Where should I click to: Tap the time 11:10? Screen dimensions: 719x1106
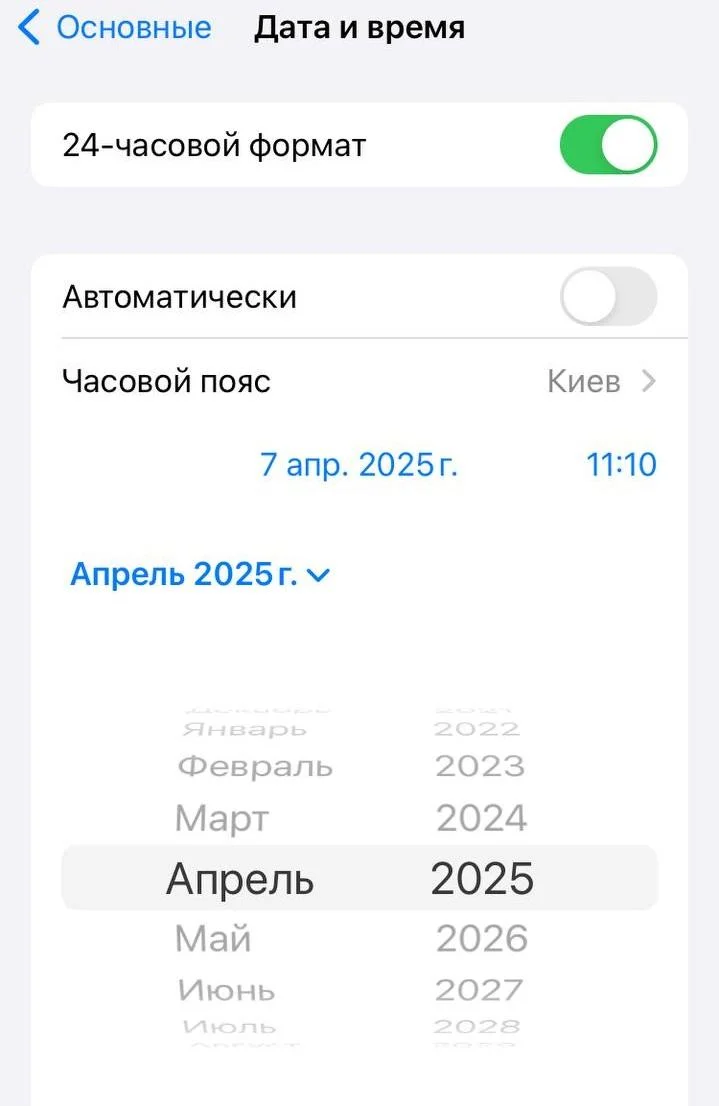[620, 465]
